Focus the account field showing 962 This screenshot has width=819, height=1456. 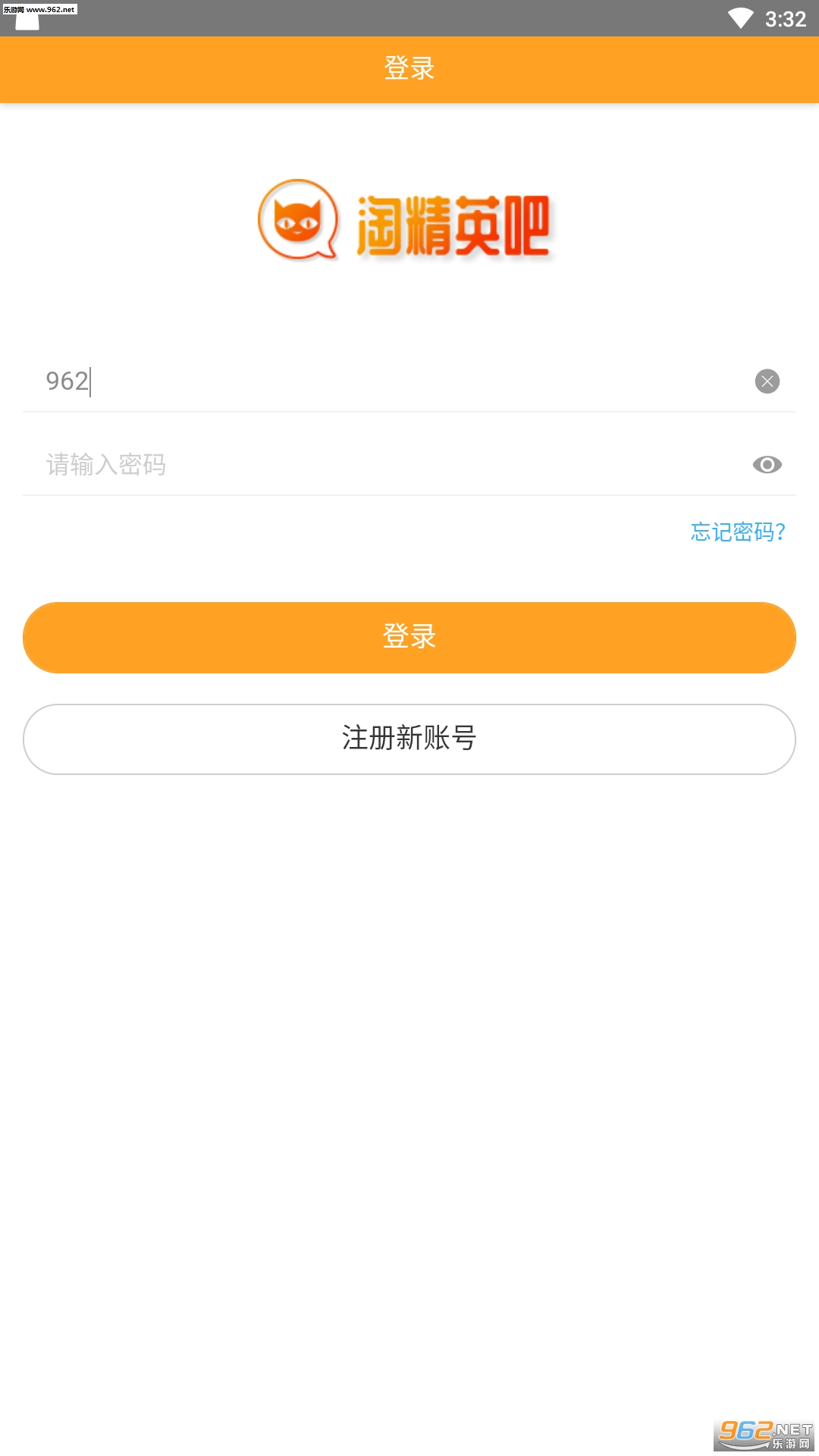coord(387,381)
